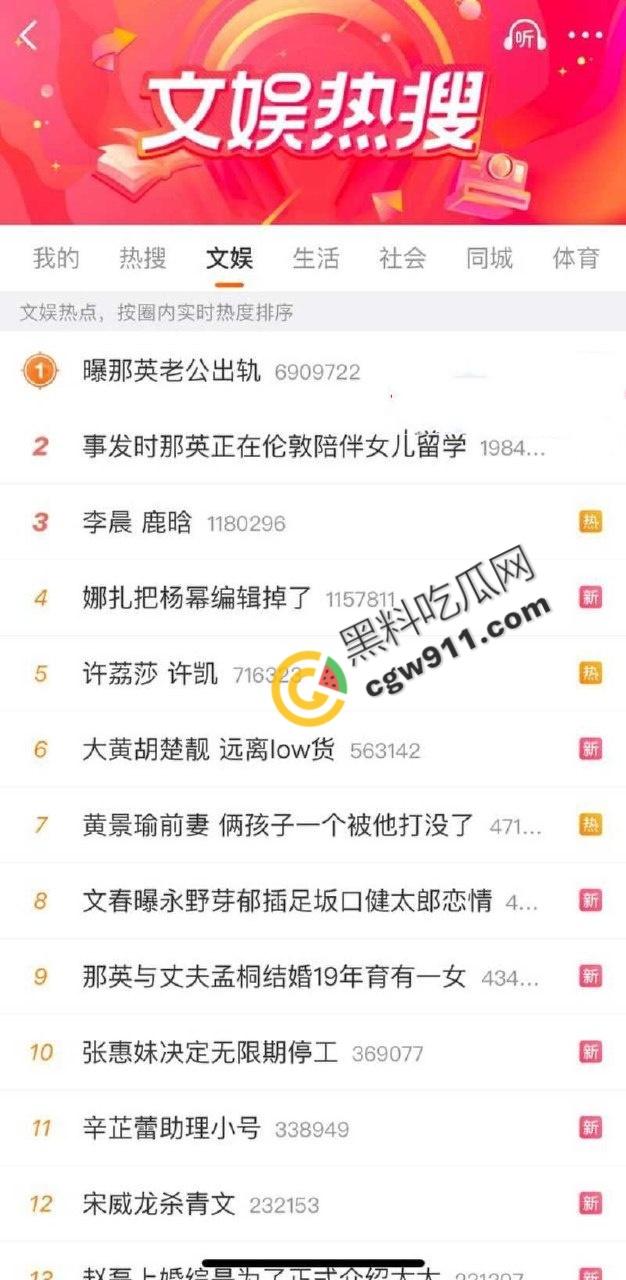
Task: Go back using the arrow icon
Action: pyautogui.click(x=29, y=36)
